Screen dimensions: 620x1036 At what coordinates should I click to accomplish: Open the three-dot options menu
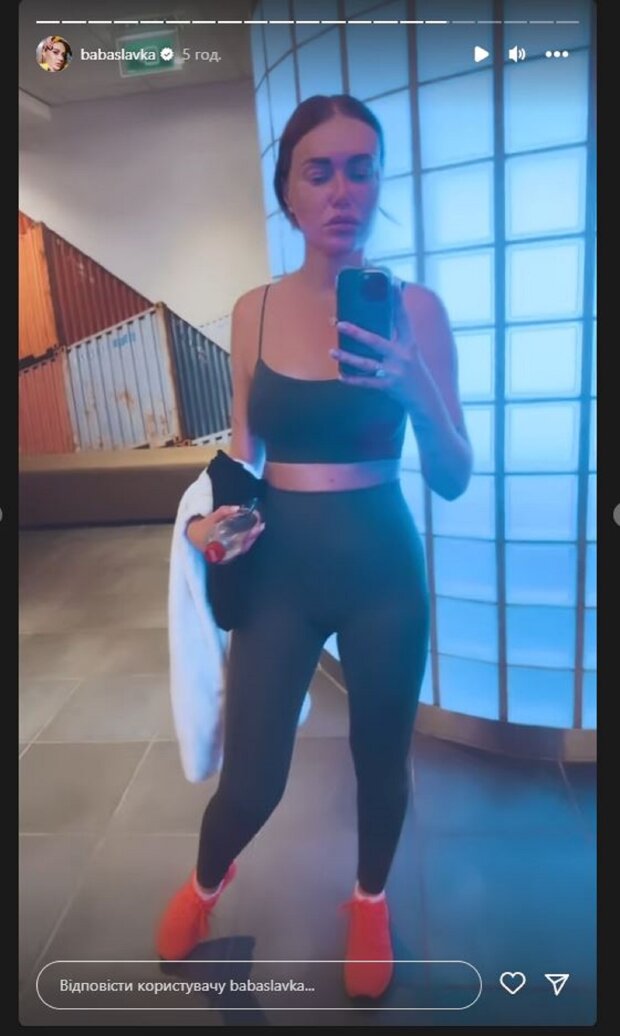pyautogui.click(x=556, y=54)
